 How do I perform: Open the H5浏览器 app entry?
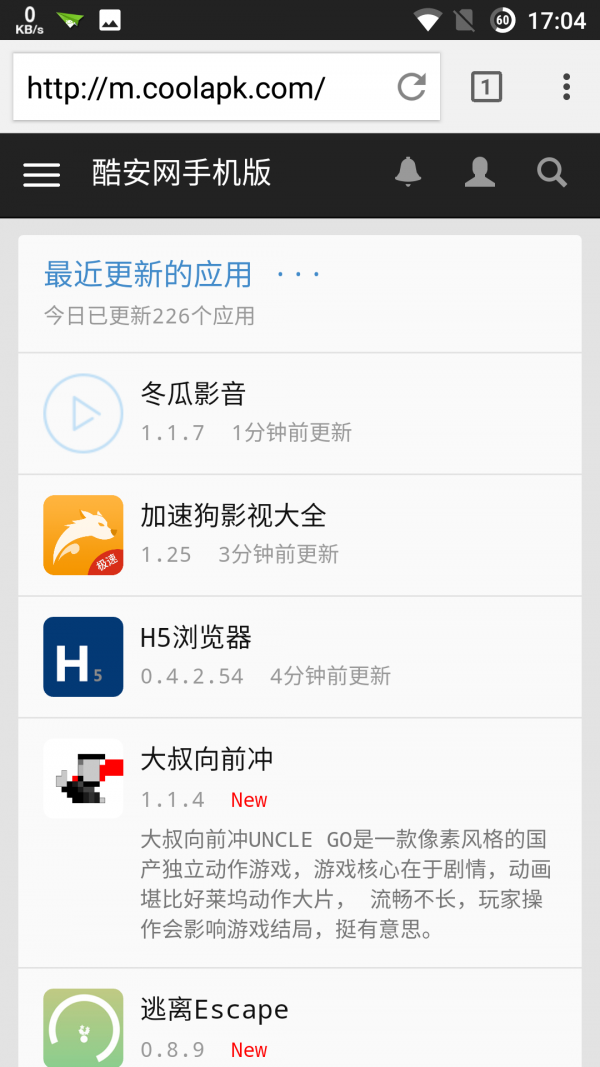300,657
